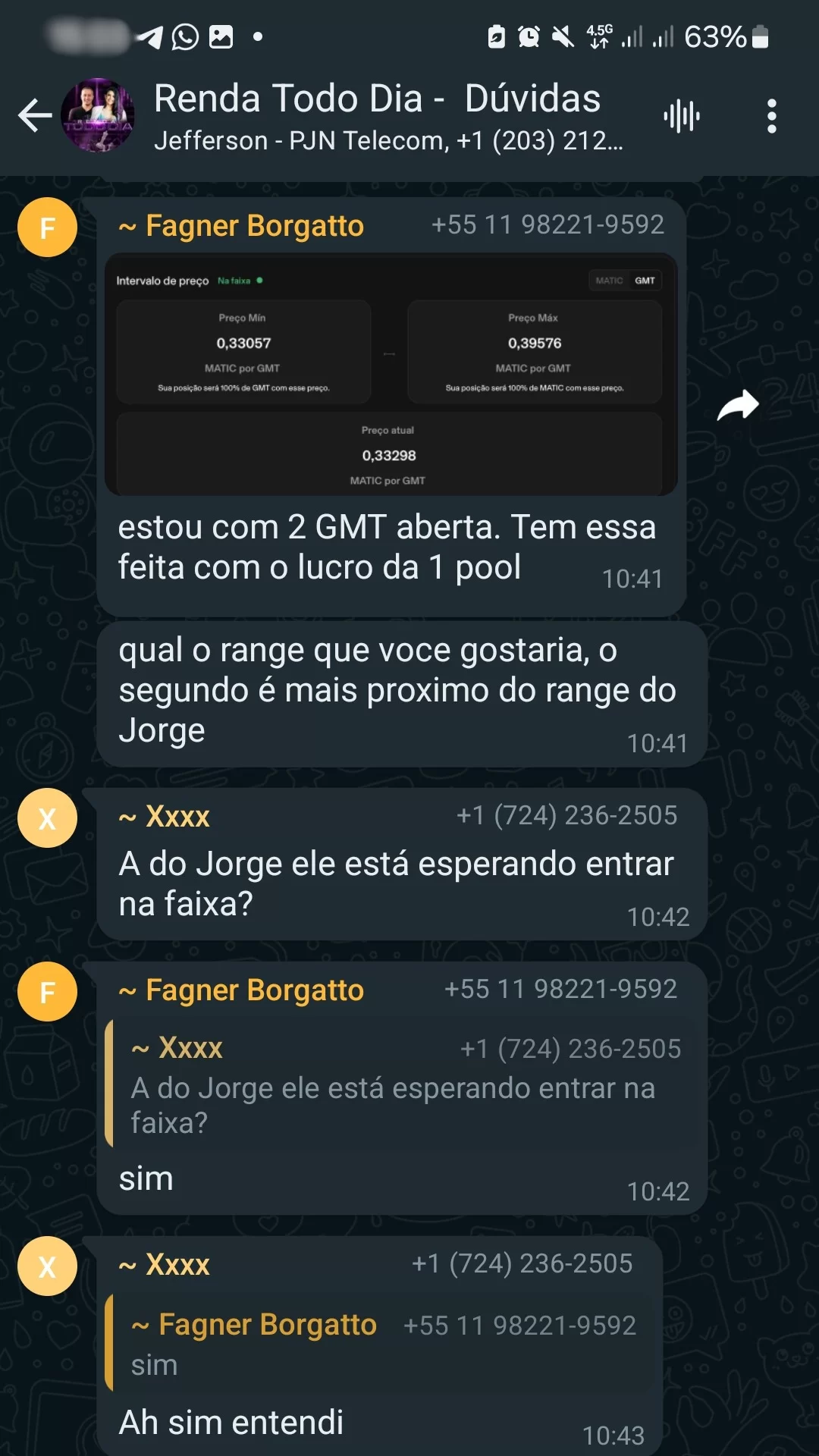Screen dimensions: 819x1456
Task: Open the overflow menu
Action: pos(771,116)
